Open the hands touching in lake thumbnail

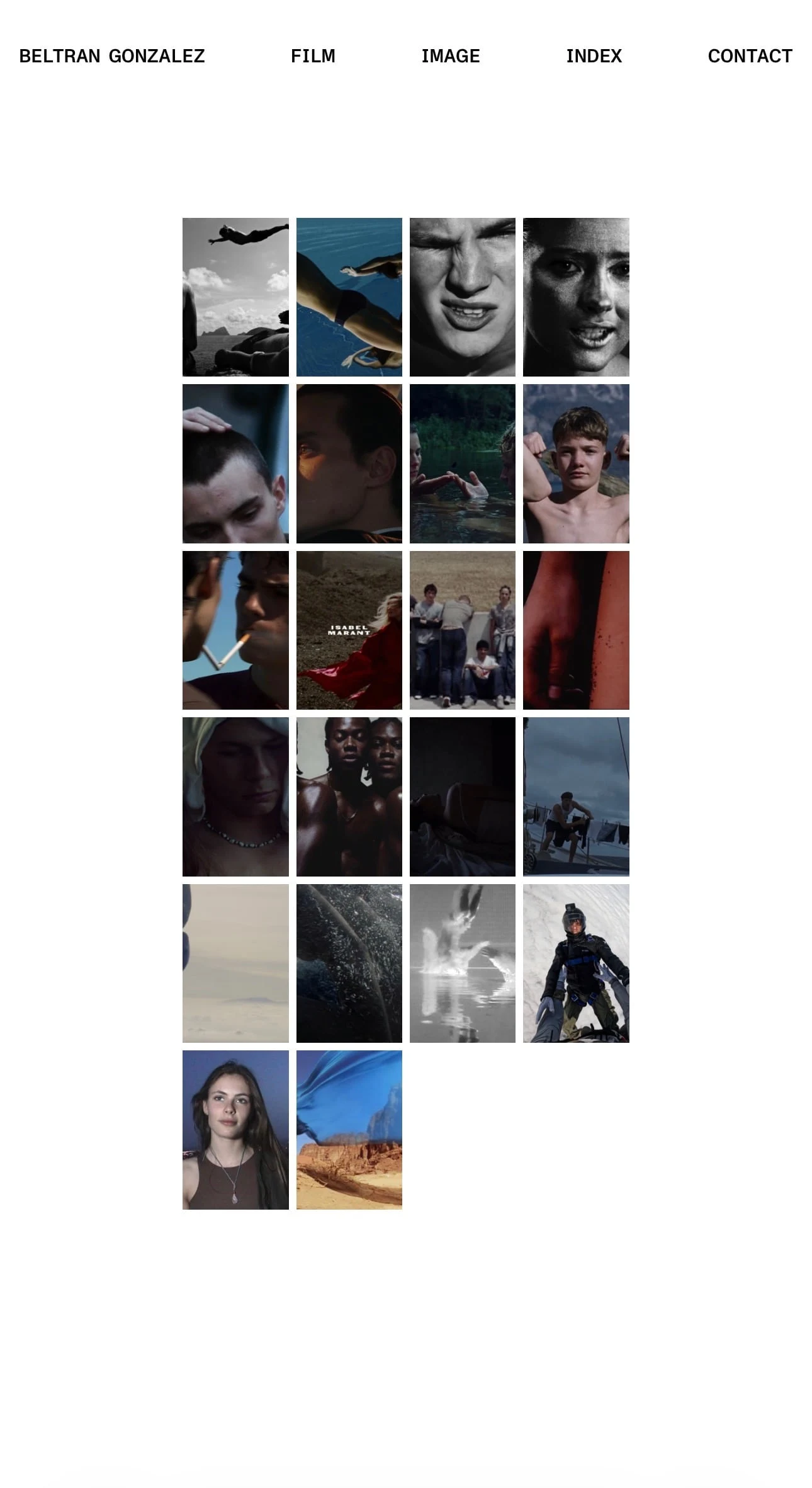pos(462,463)
